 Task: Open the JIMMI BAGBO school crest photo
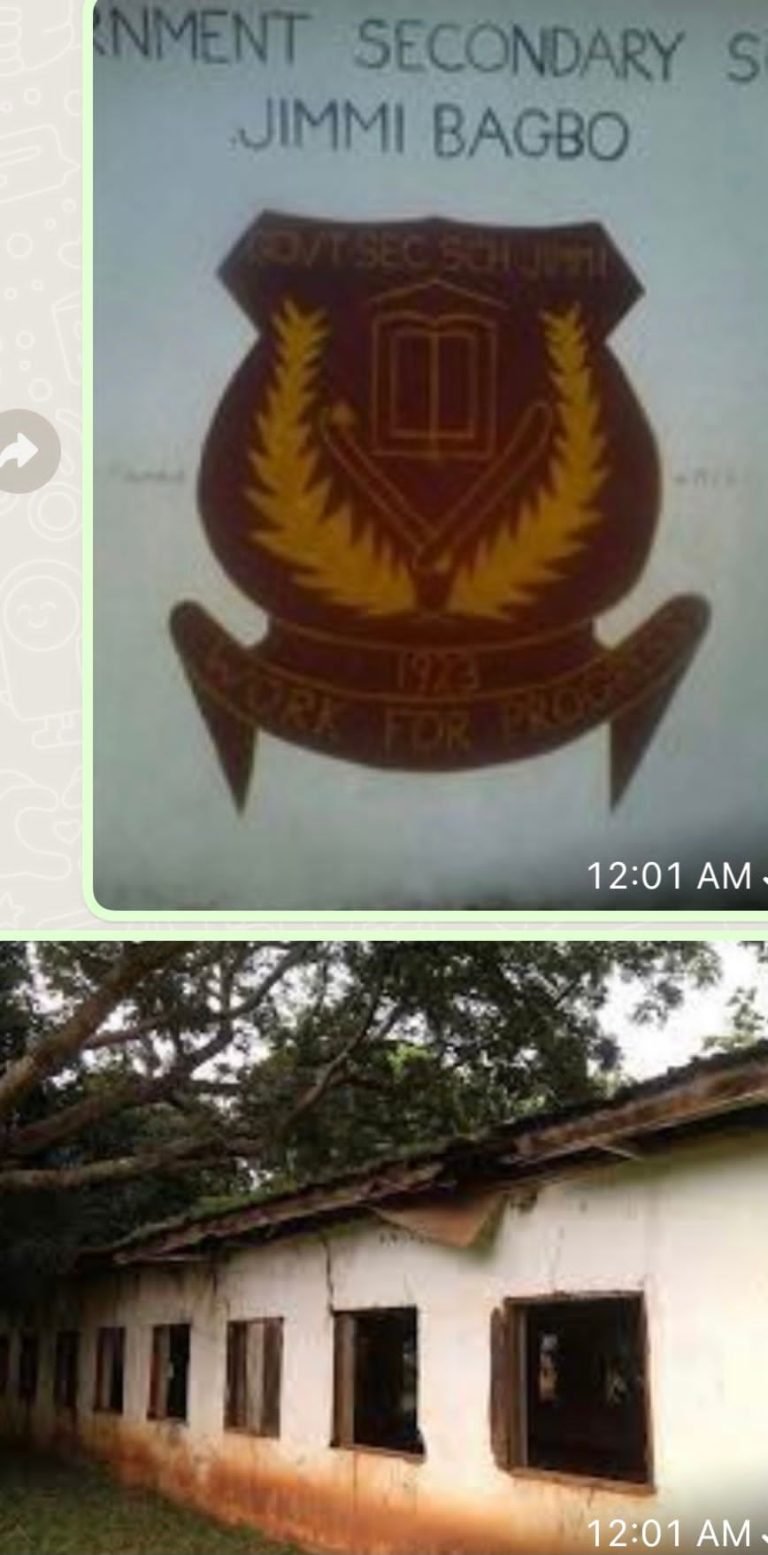pos(420,450)
